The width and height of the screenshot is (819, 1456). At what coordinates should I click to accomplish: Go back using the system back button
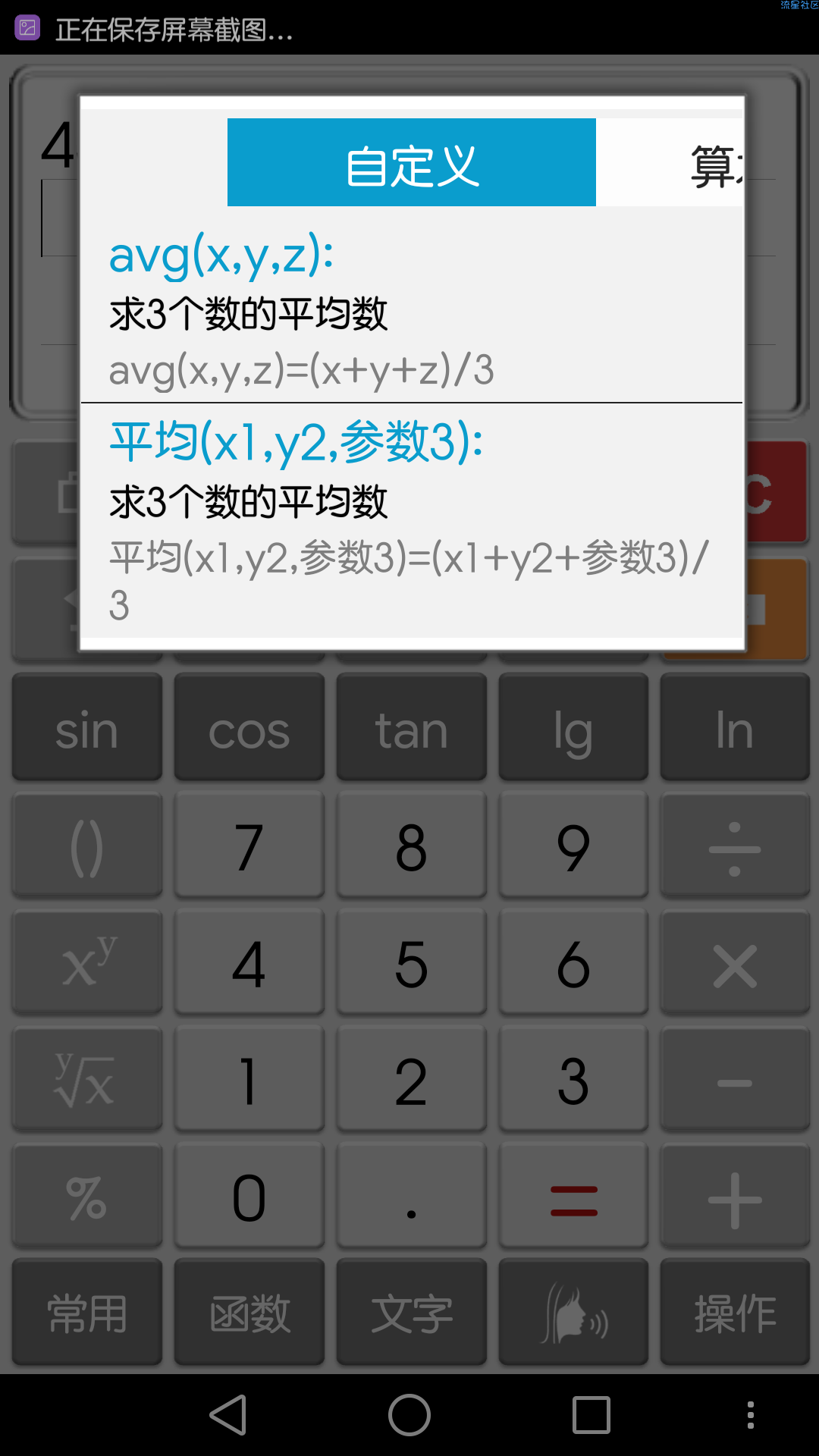coord(228,1415)
